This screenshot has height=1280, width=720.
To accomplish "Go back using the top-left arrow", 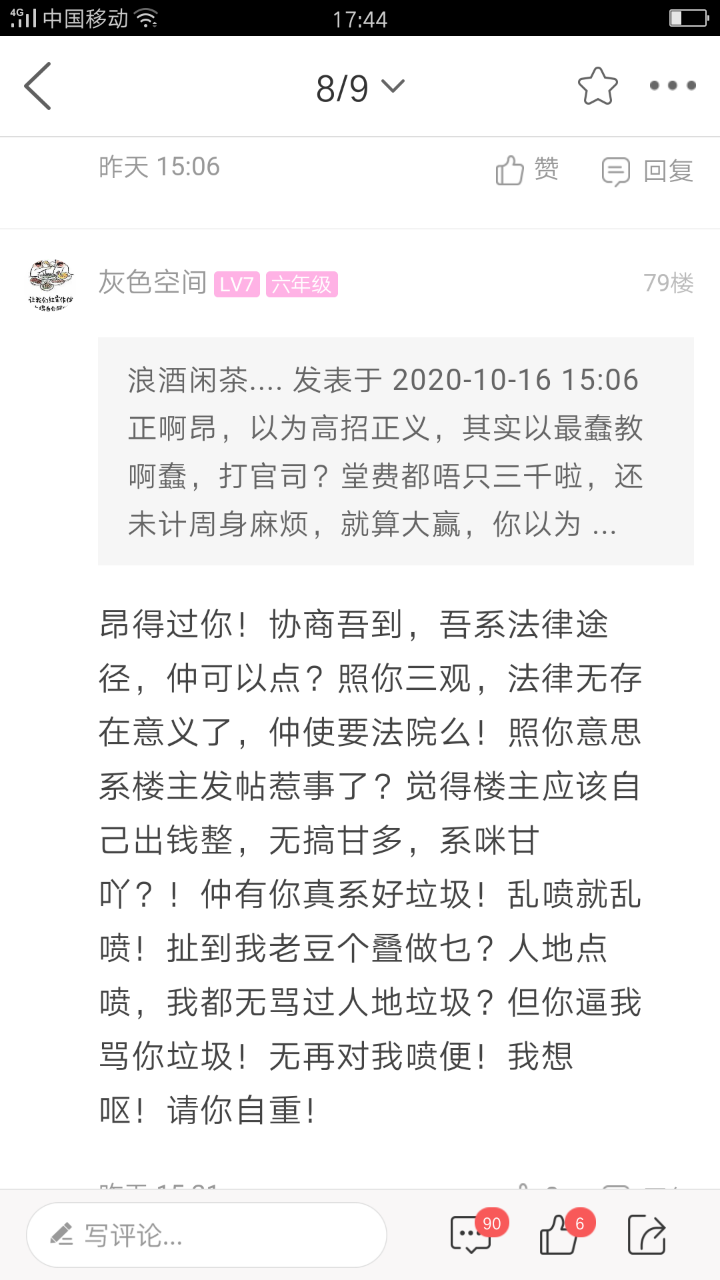I will coord(38,86).
